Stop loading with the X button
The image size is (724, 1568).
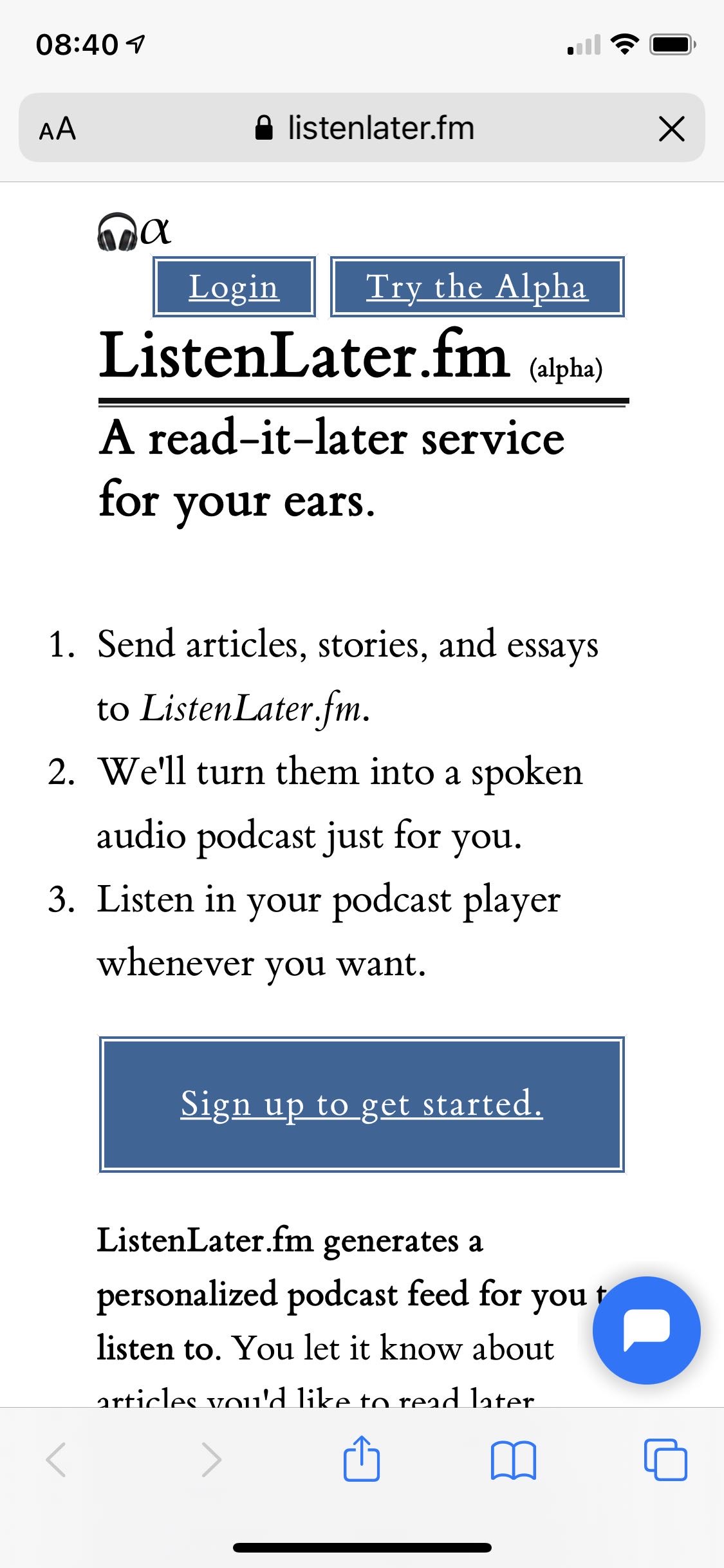[672, 129]
